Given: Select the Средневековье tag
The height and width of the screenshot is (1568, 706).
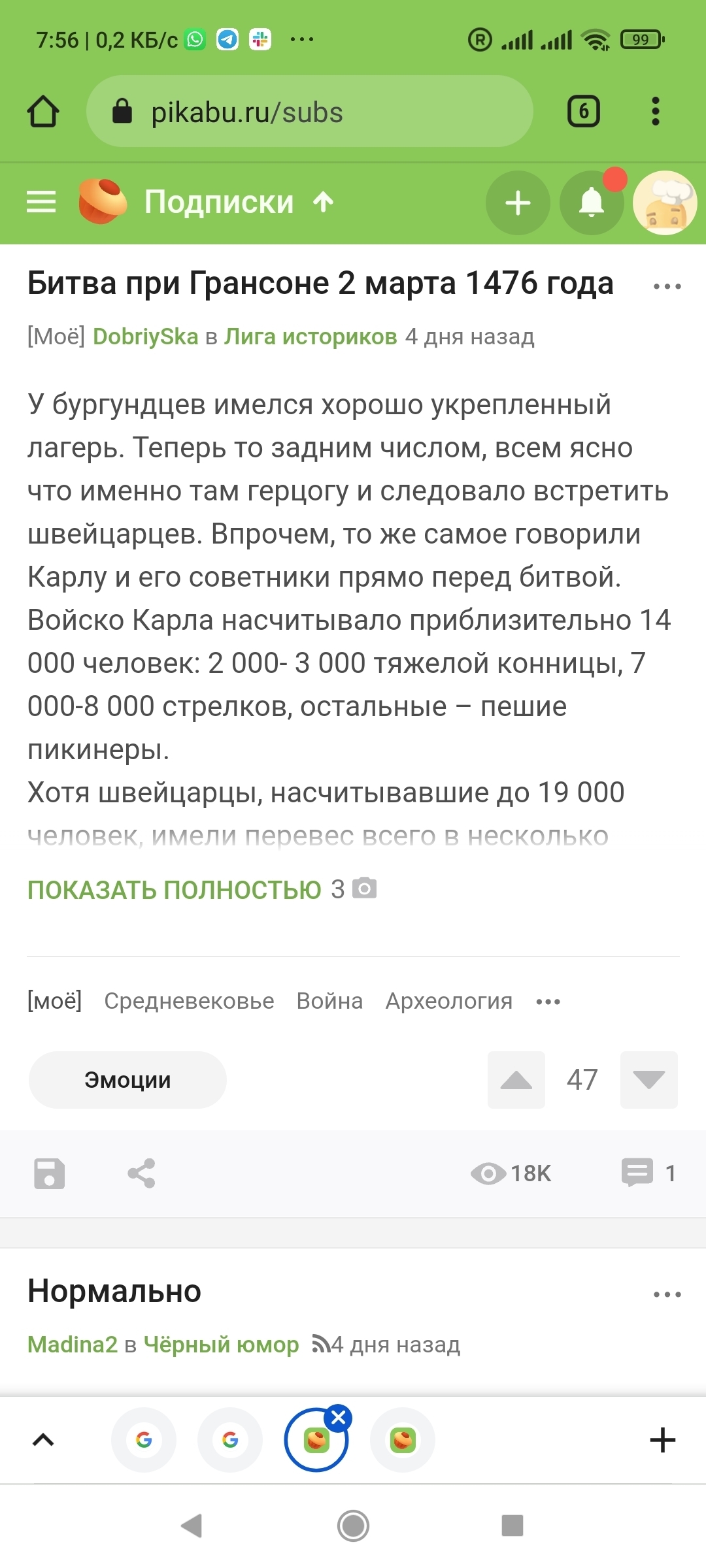Looking at the screenshot, I should (189, 1001).
